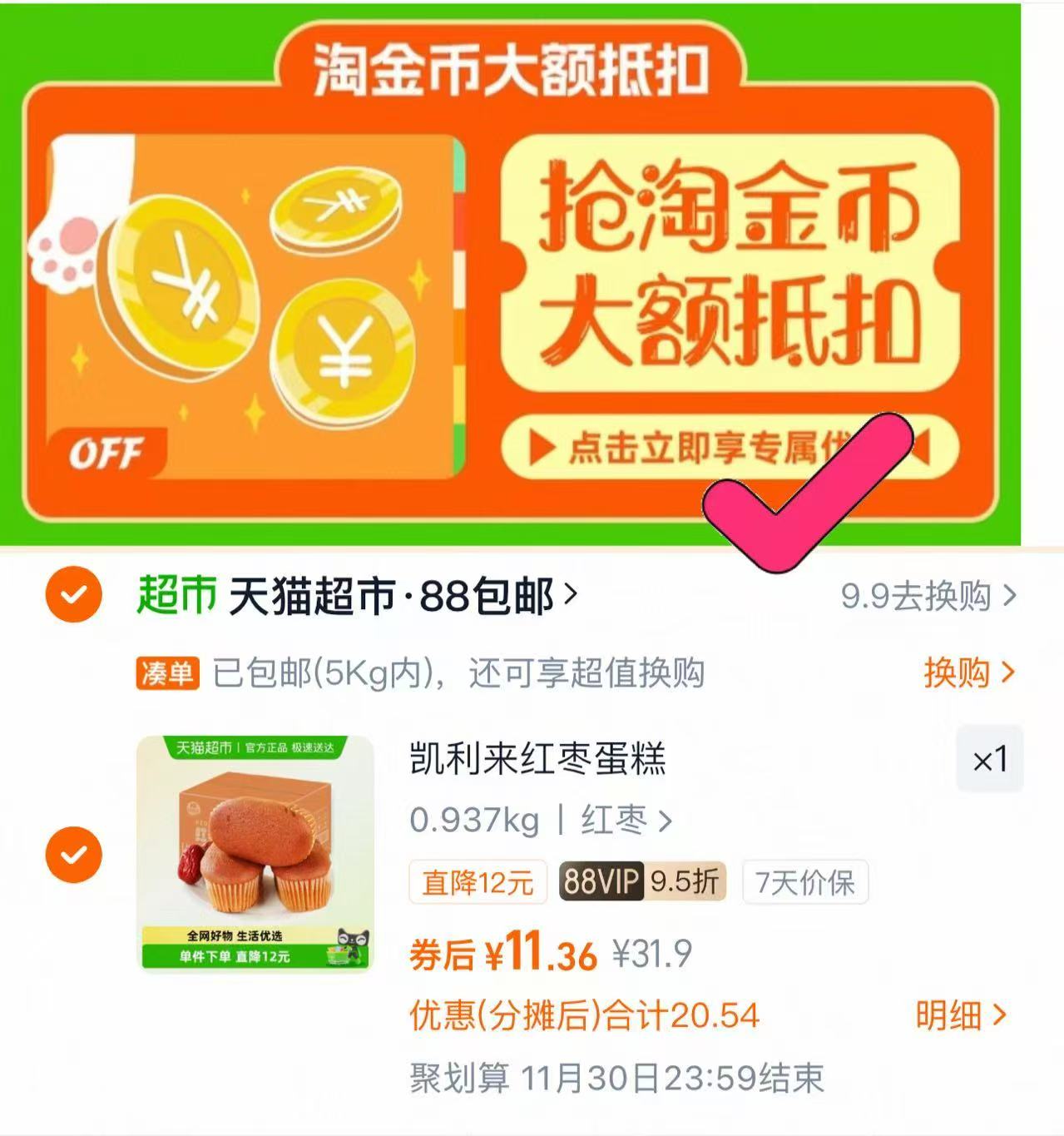Viewport: 1064px width, 1136px height.
Task: Click the ×1 quantity control
Action: point(990,759)
